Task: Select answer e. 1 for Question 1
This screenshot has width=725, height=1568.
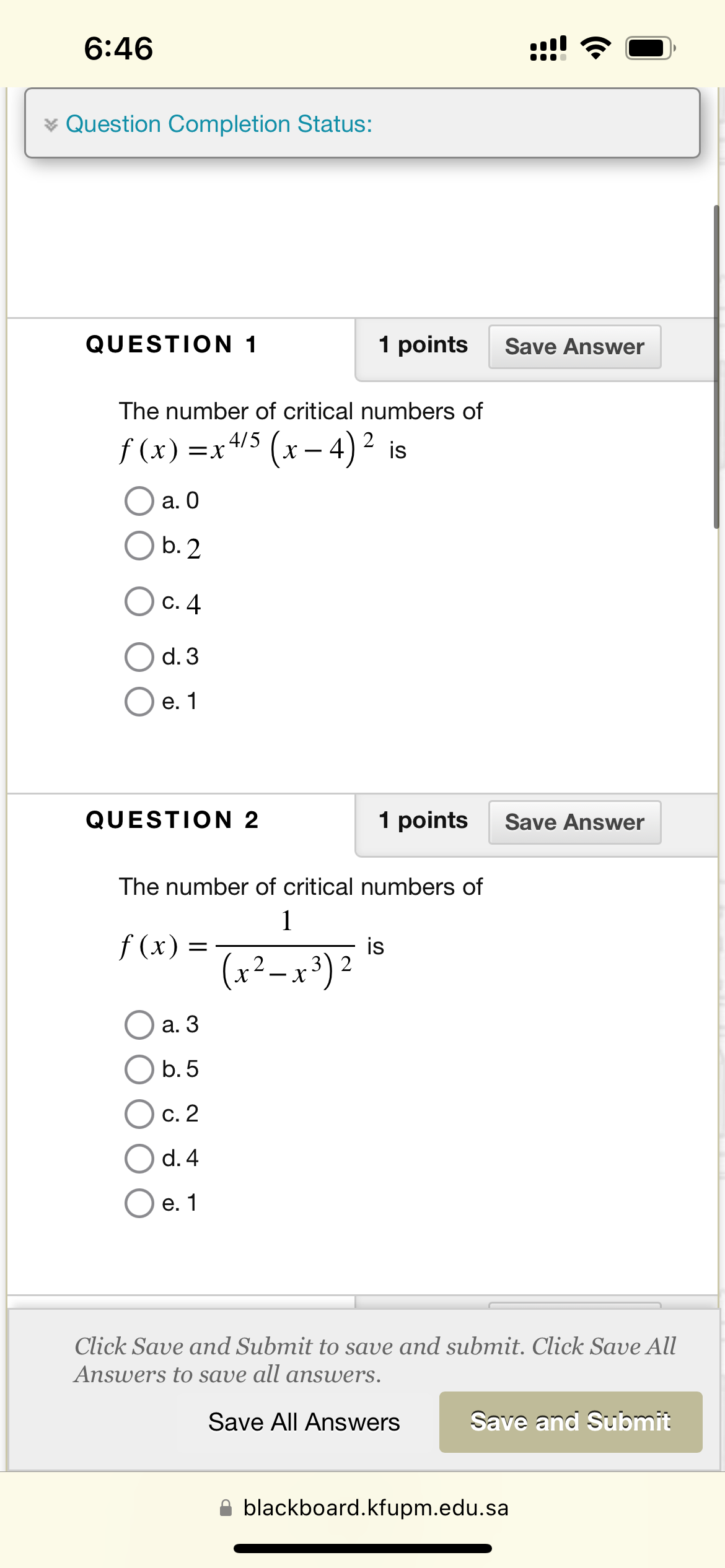Action: tap(139, 702)
